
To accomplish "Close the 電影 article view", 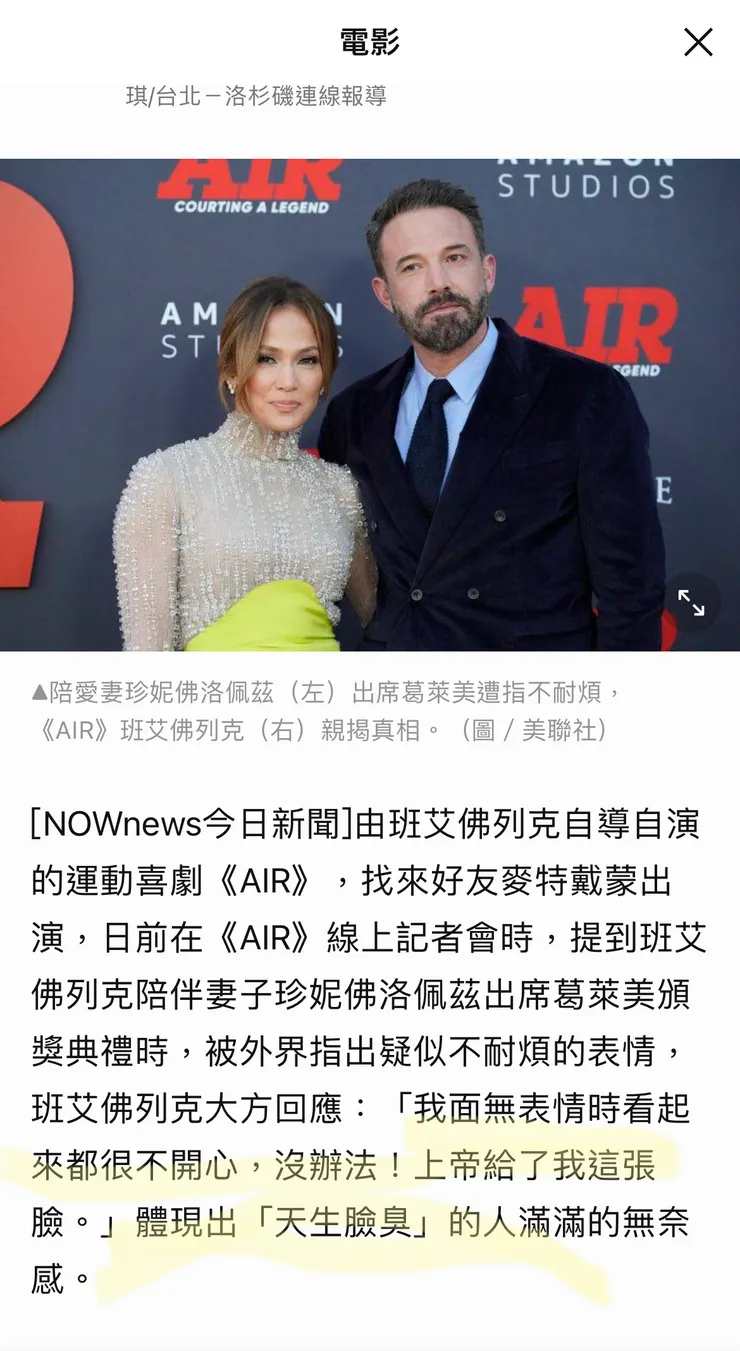I will click(698, 42).
